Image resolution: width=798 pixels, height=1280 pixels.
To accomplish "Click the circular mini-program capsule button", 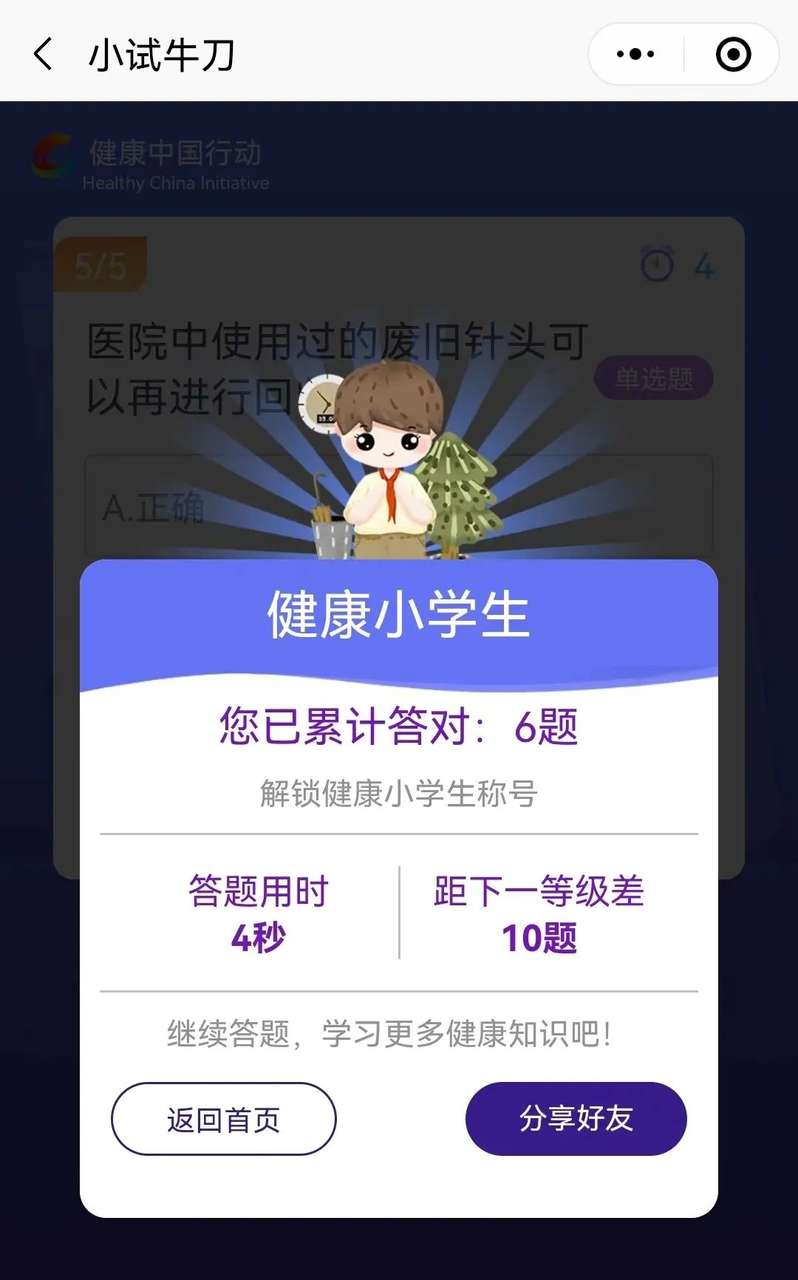I will coord(731,55).
